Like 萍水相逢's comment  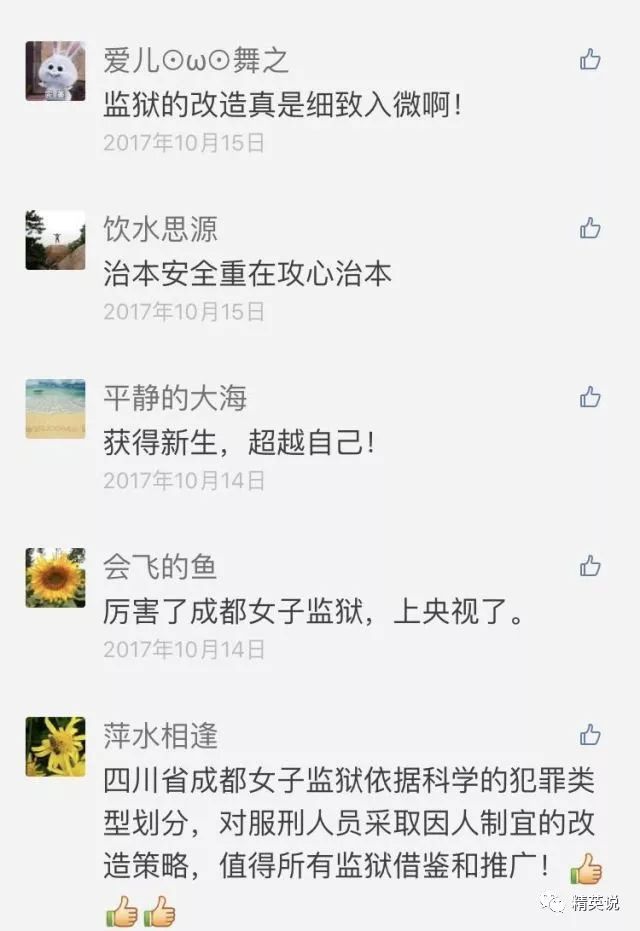pos(590,736)
